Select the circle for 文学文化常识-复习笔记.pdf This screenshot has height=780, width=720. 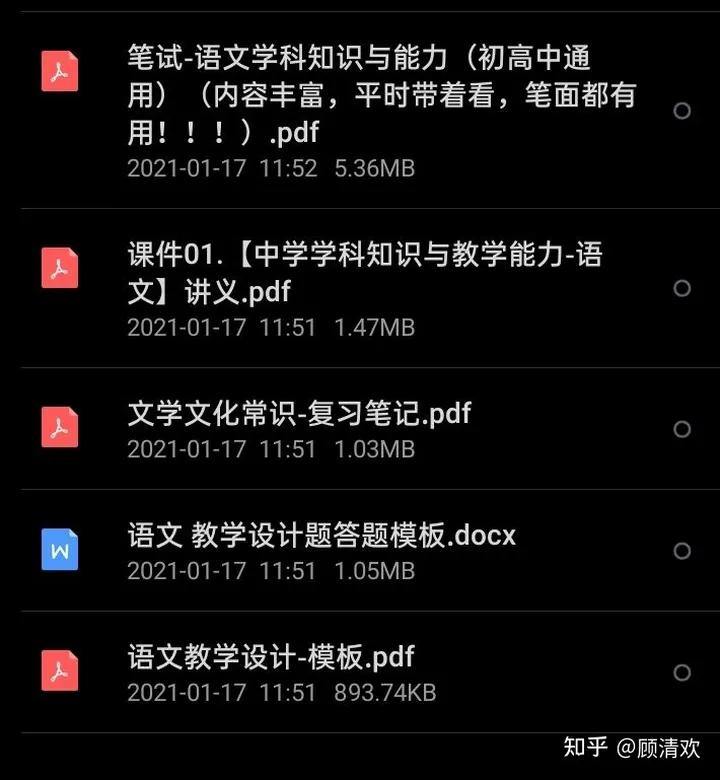(x=682, y=427)
